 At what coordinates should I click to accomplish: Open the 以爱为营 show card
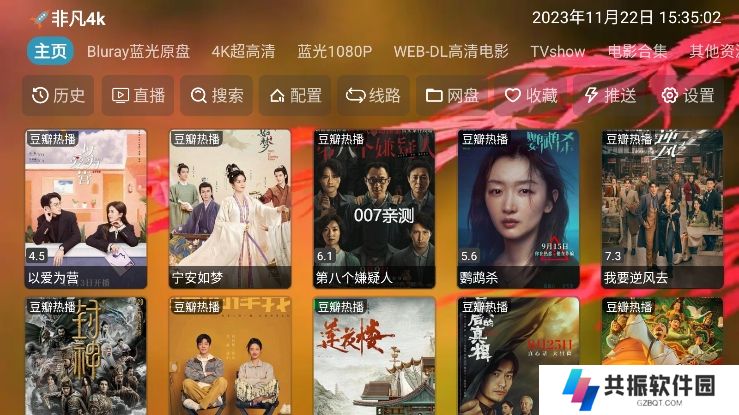[87, 209]
